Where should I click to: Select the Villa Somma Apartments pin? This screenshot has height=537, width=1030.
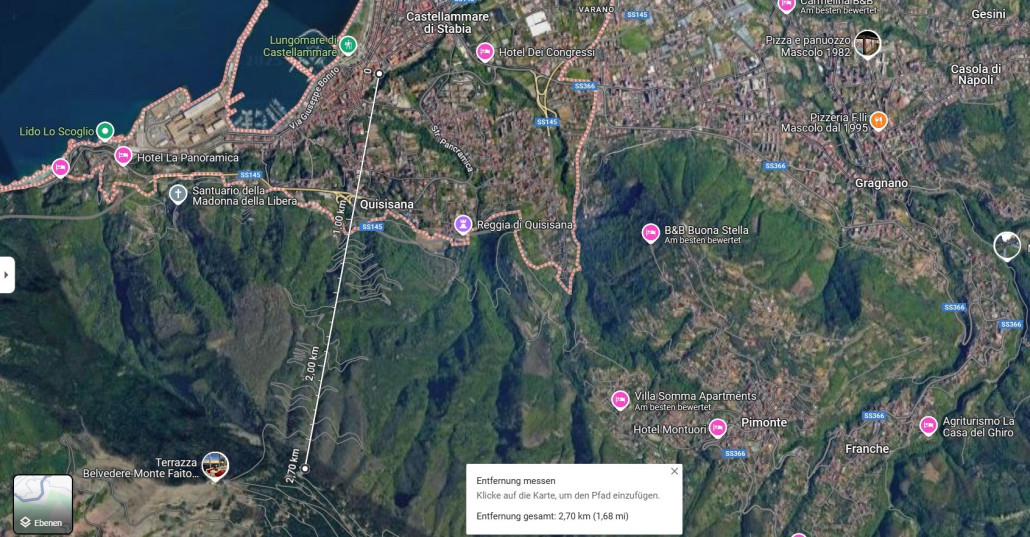[x=620, y=400]
